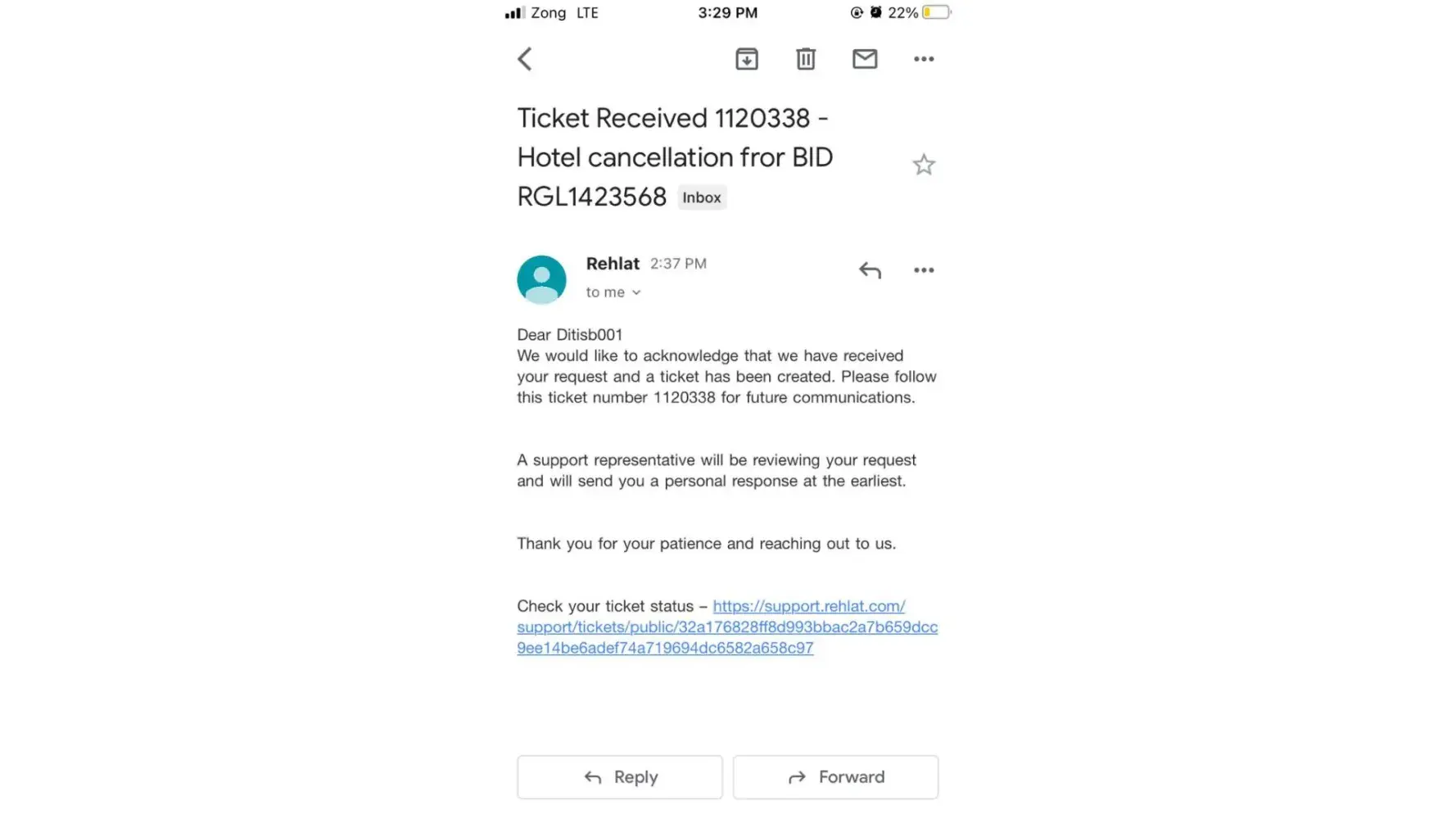Tap the reply arrow next to Rehlat

click(x=870, y=270)
